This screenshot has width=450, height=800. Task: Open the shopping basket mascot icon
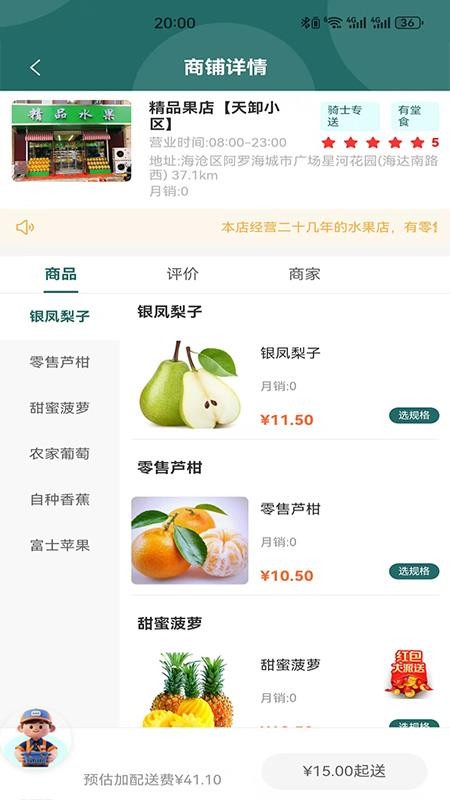click(x=36, y=737)
